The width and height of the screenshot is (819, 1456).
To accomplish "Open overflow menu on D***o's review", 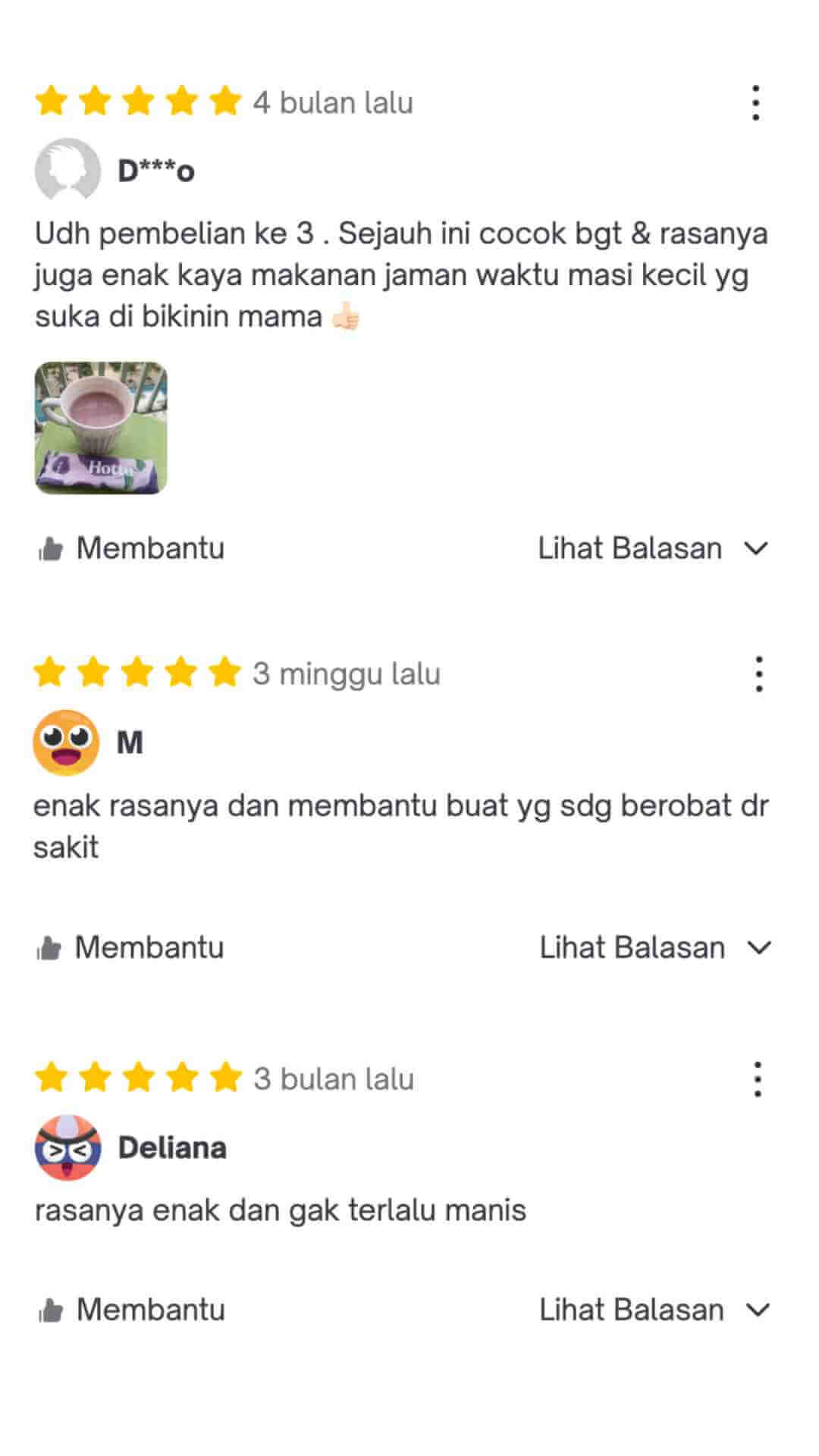I will (x=755, y=102).
